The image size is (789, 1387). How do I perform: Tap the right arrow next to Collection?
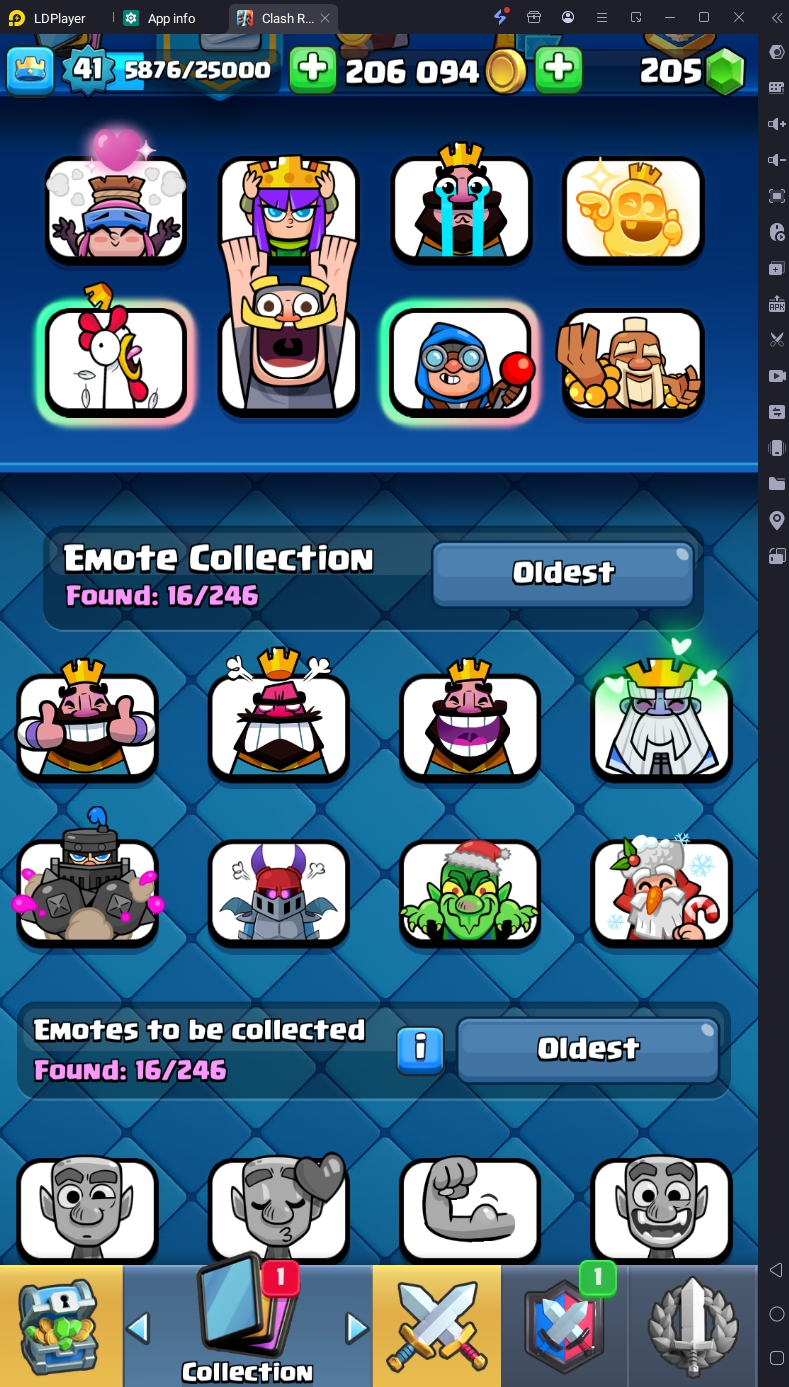[356, 1328]
